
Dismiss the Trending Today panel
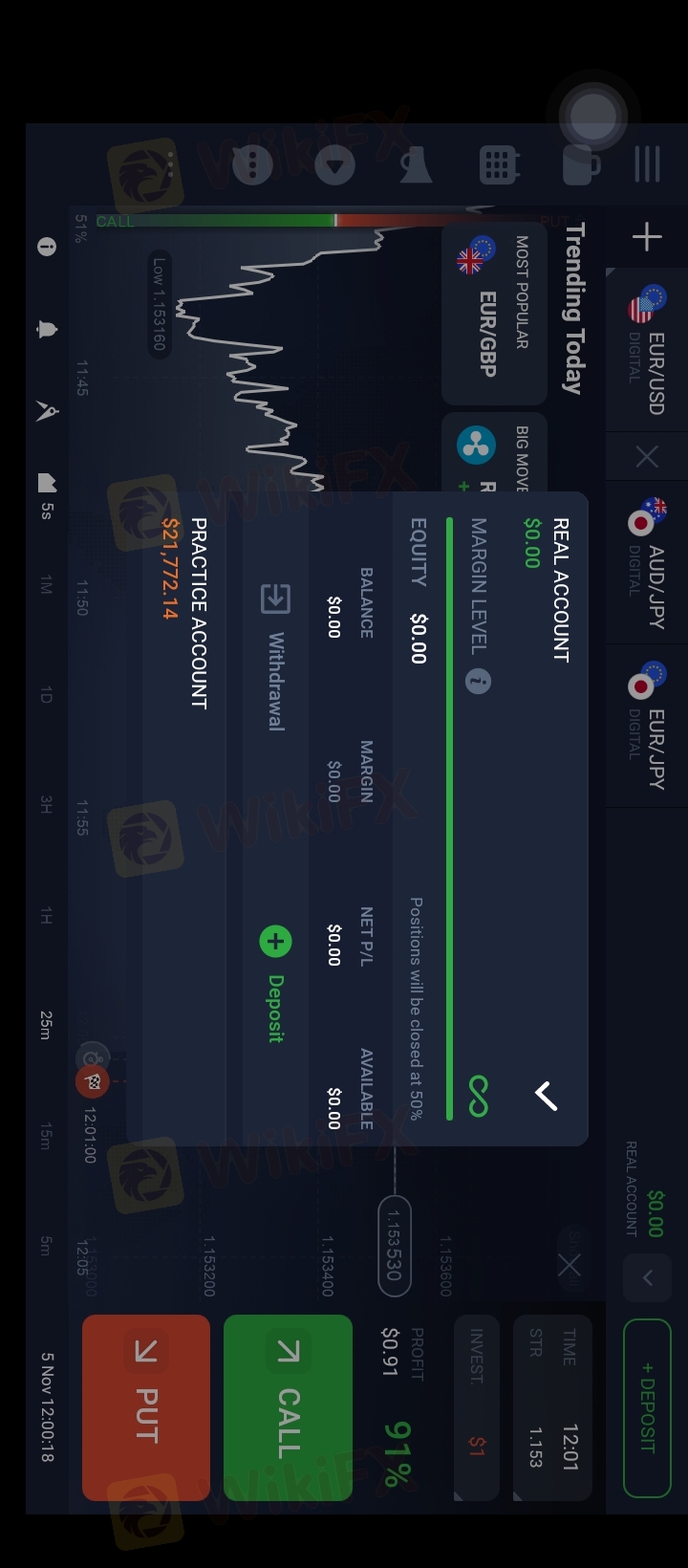coord(570,1266)
